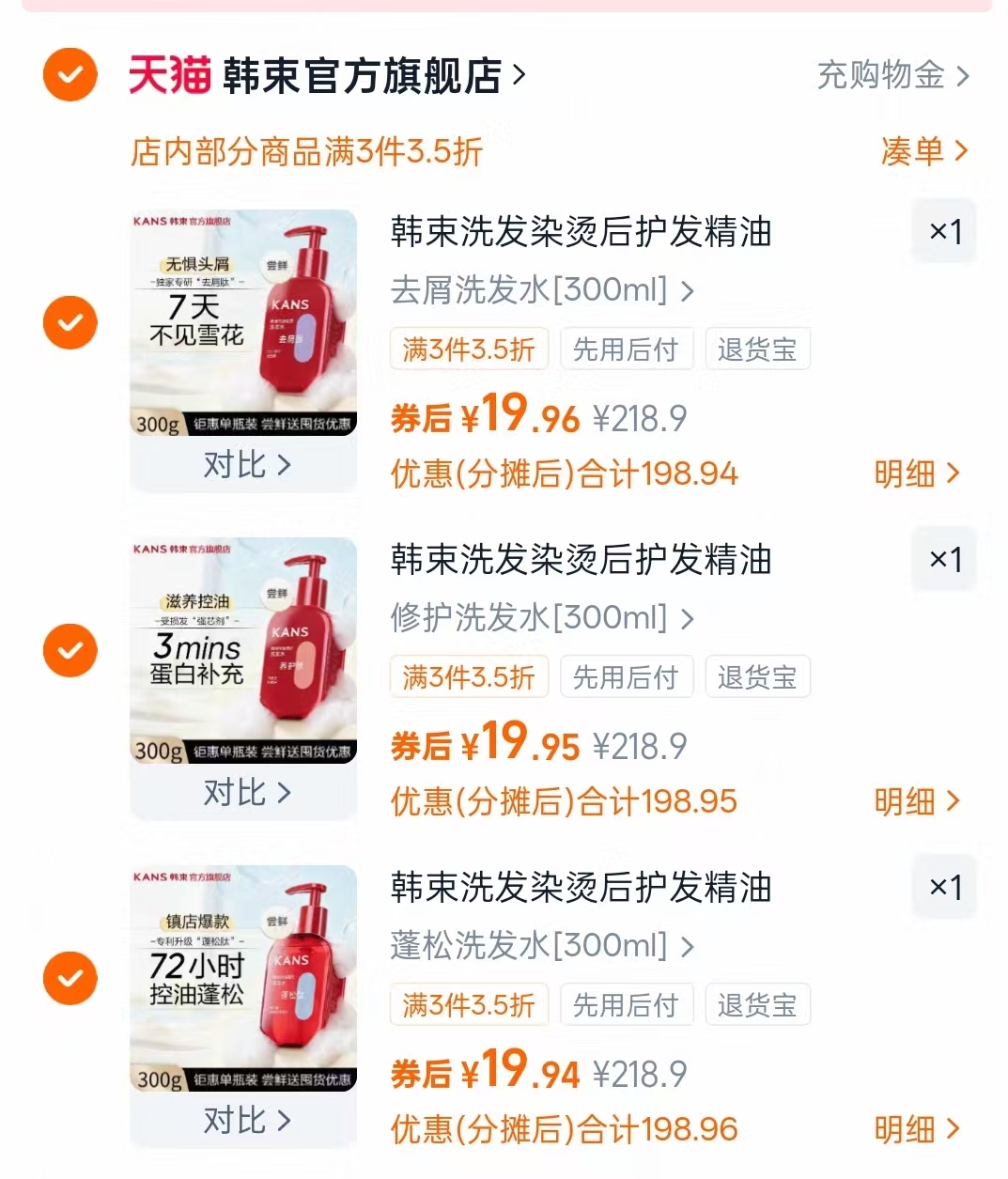Viewport: 1008px width, 1179px height.
Task: Select the checked store icon for 韩束官方旗舰店
Action: (x=70, y=76)
